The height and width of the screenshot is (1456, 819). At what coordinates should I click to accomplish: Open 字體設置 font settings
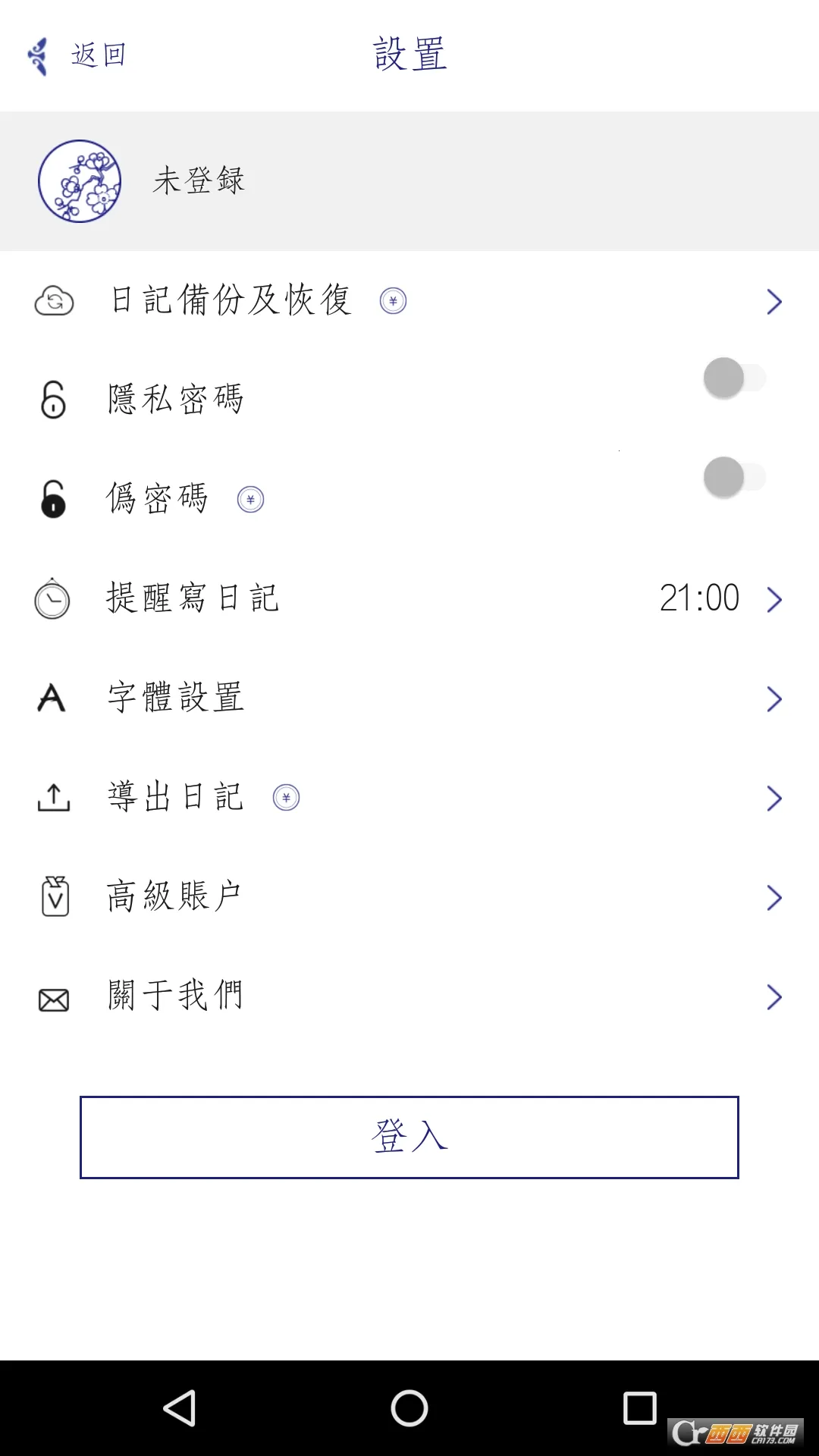point(409,698)
